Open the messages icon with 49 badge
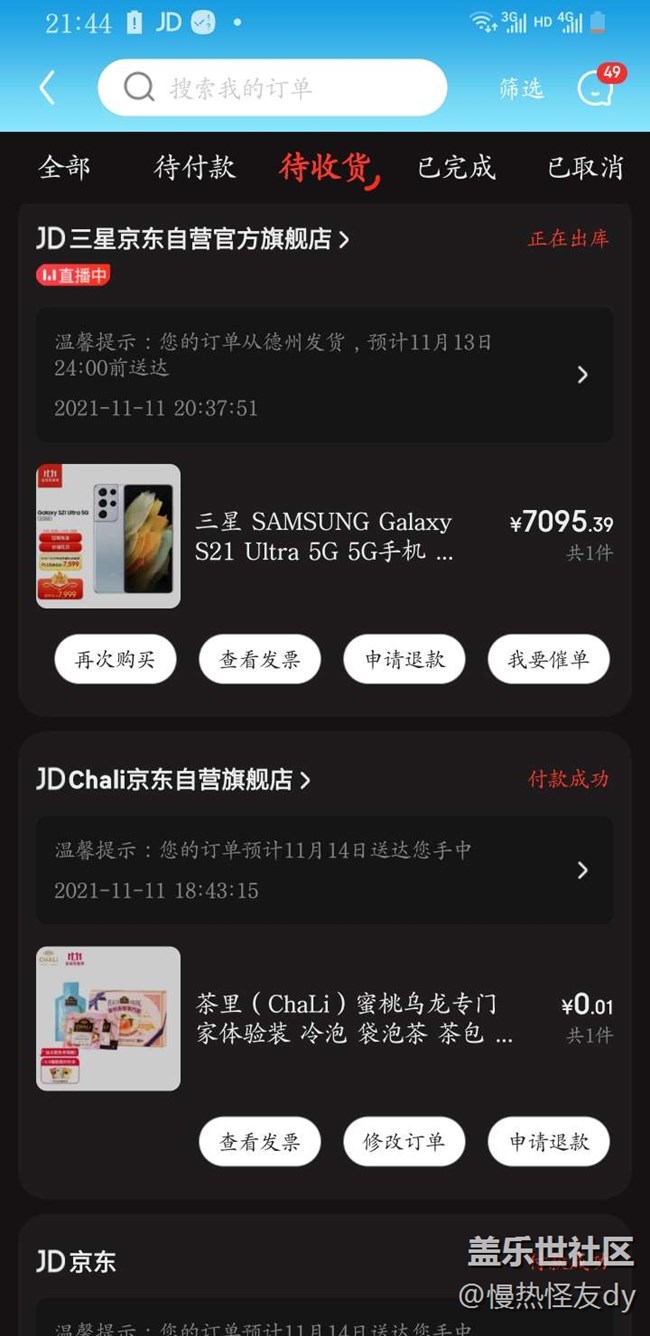Image resolution: width=650 pixels, height=1336 pixels. [596, 87]
